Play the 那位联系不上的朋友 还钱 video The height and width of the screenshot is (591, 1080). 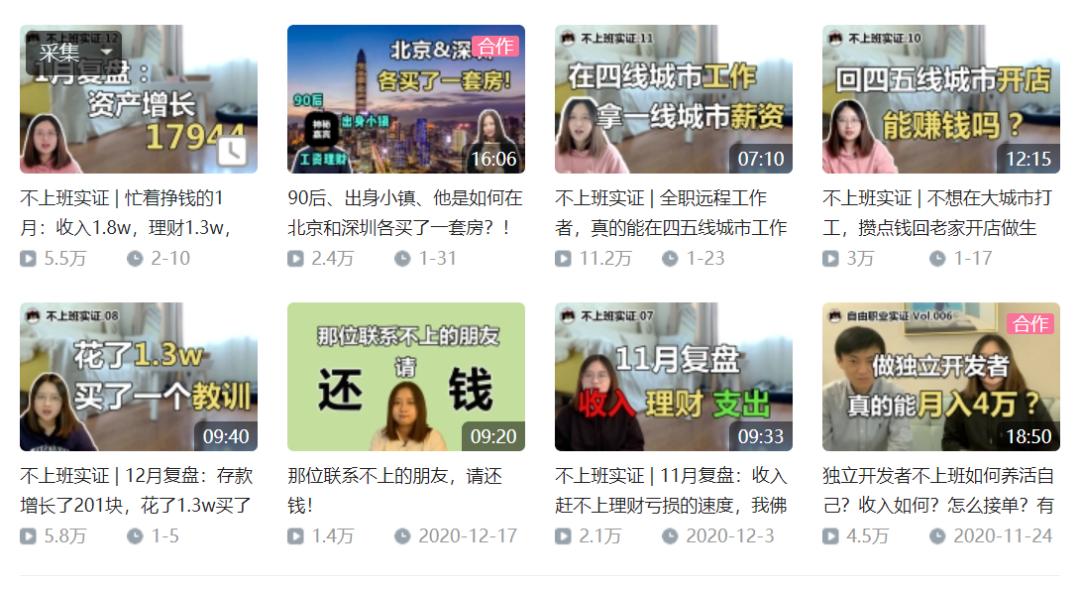pos(405,376)
